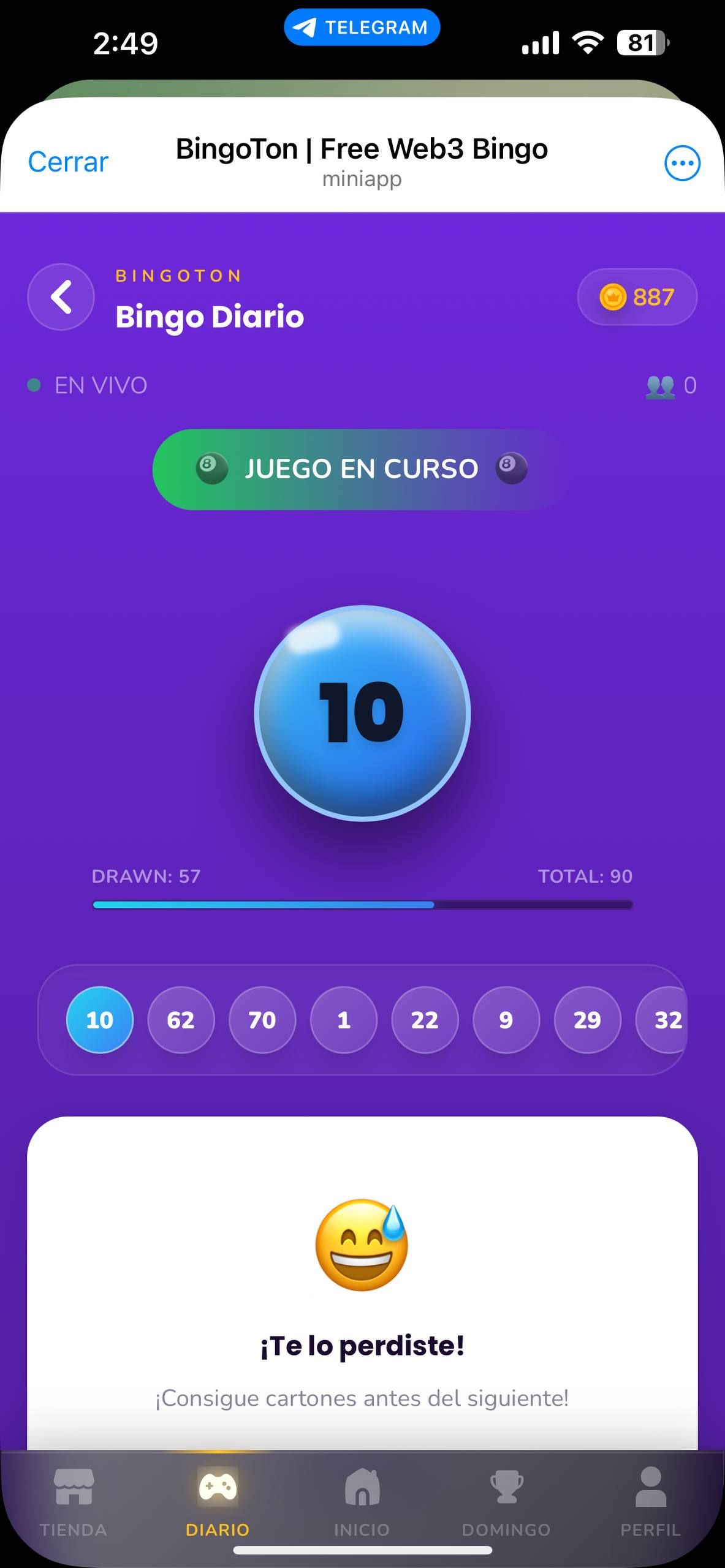
Task: Switch to the Perfil tab
Action: point(650,1502)
